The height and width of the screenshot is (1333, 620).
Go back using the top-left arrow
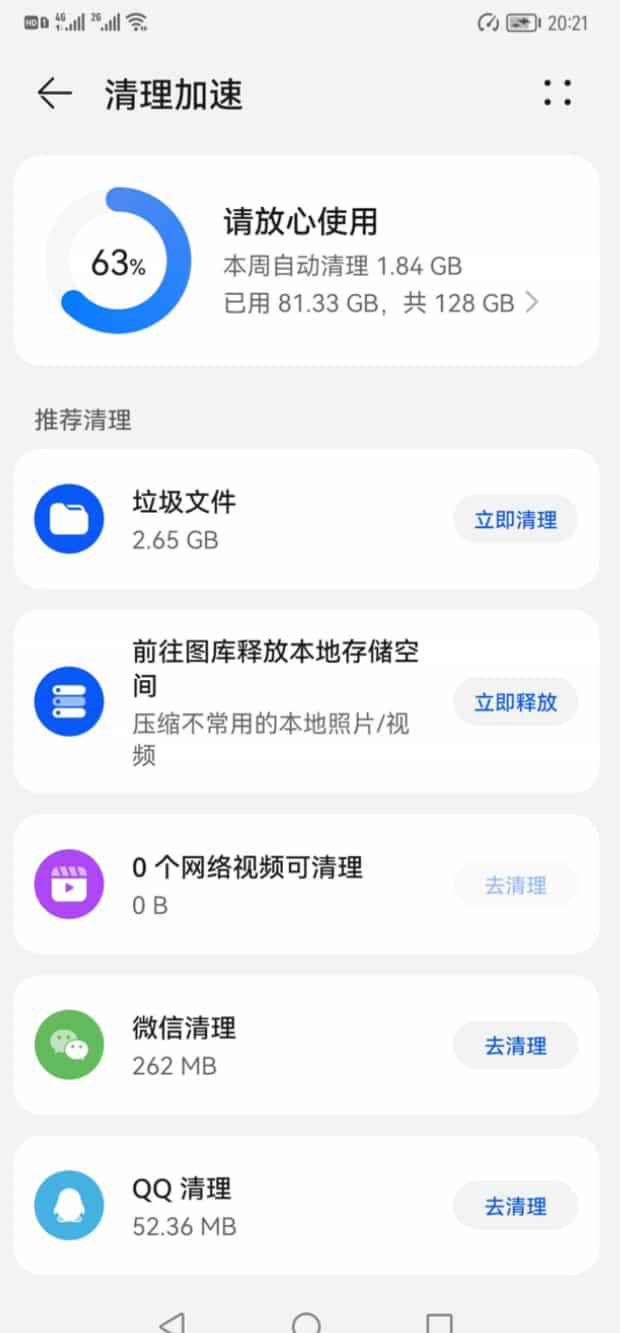(x=54, y=94)
